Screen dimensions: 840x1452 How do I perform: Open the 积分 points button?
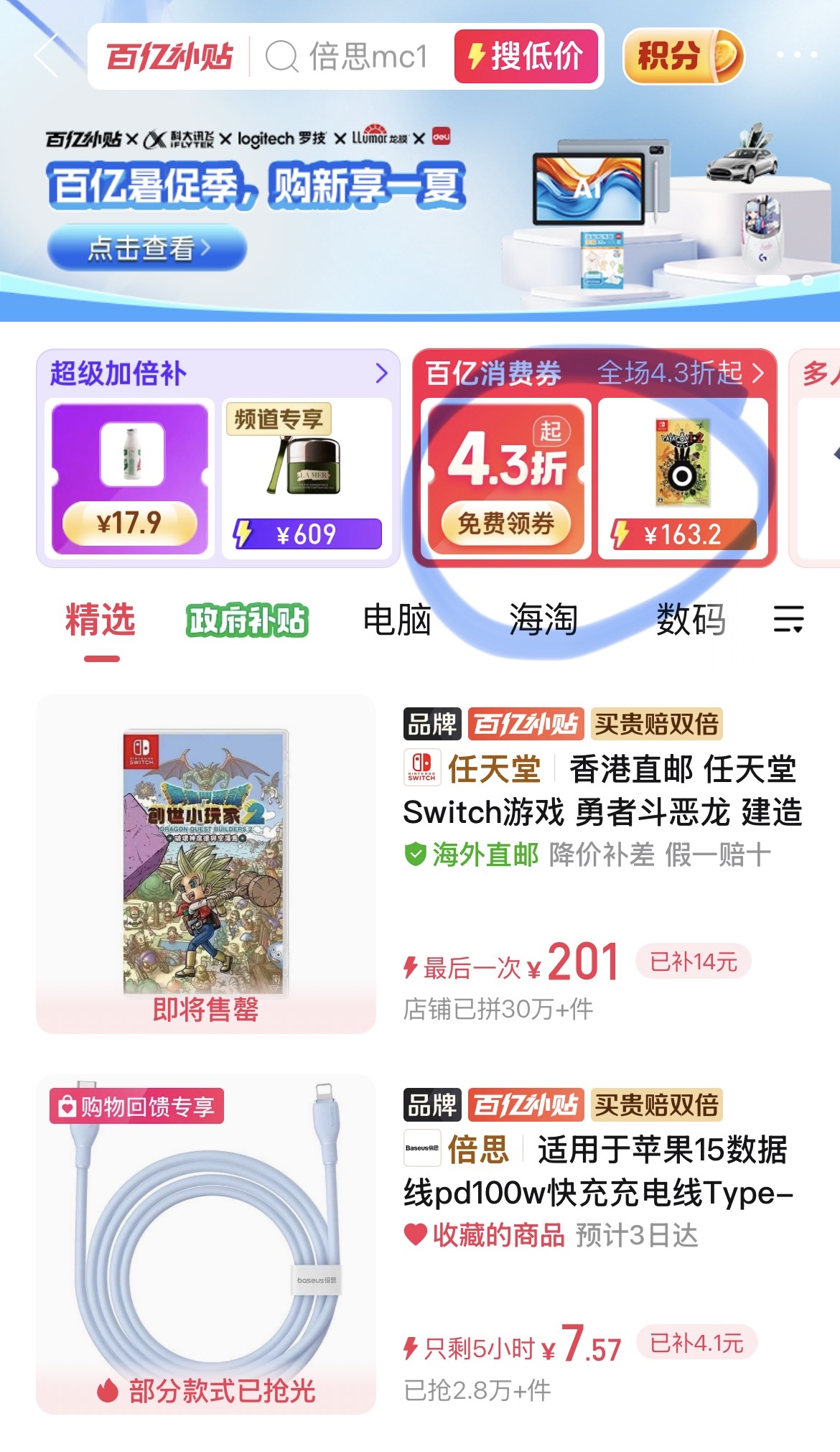[682, 56]
